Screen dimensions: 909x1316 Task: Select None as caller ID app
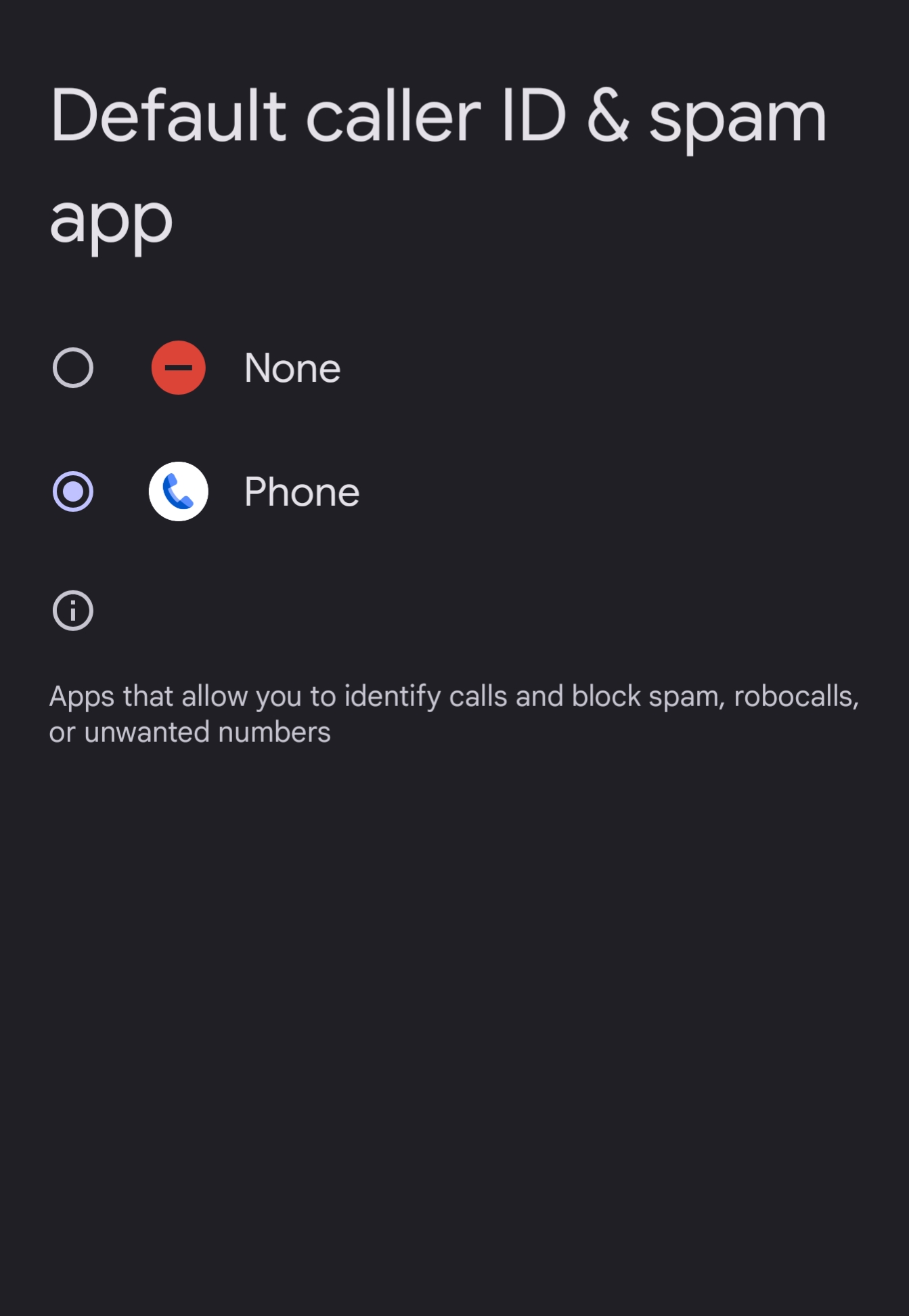73,368
